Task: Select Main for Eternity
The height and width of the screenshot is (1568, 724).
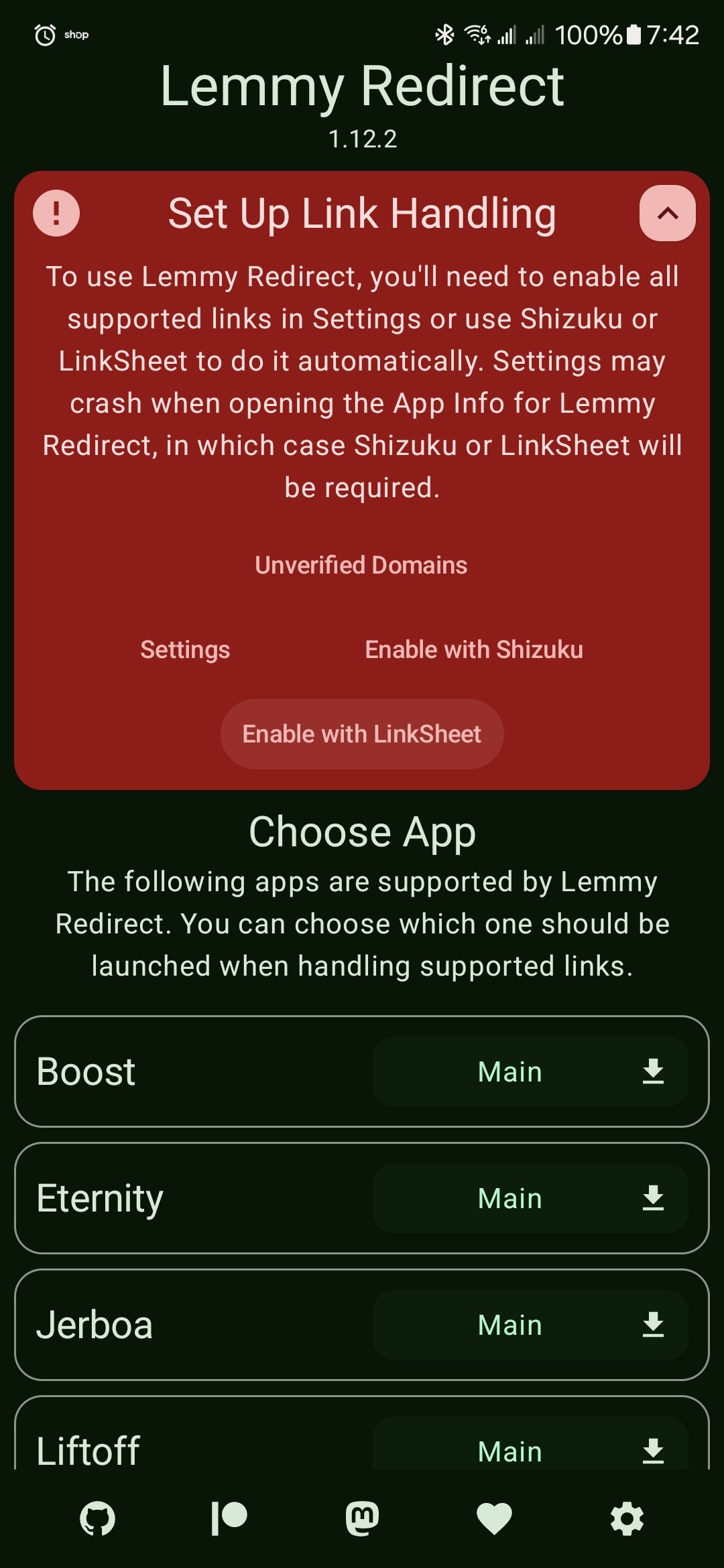Action: click(509, 1198)
